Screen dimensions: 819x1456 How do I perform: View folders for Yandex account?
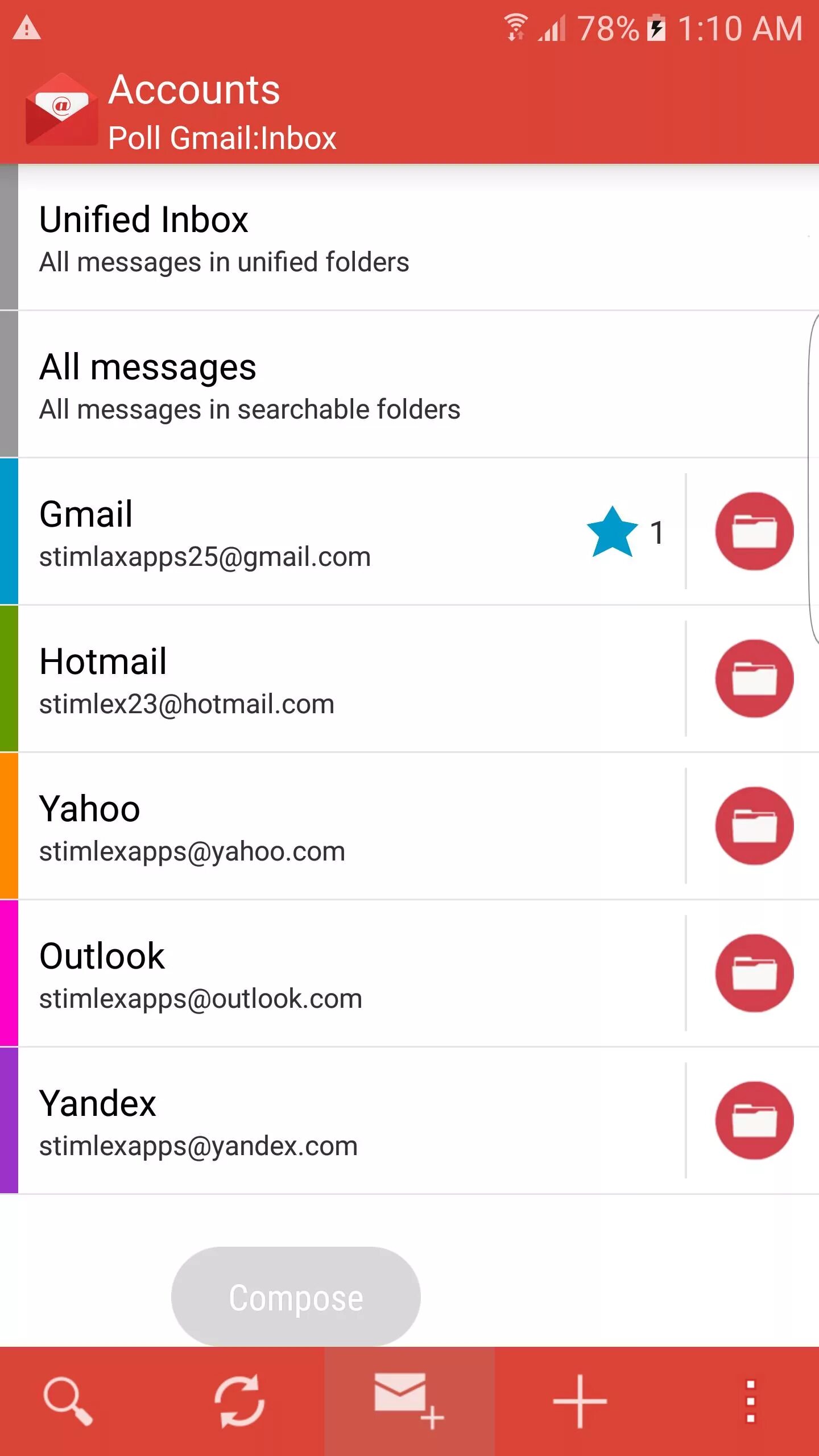[754, 1120]
